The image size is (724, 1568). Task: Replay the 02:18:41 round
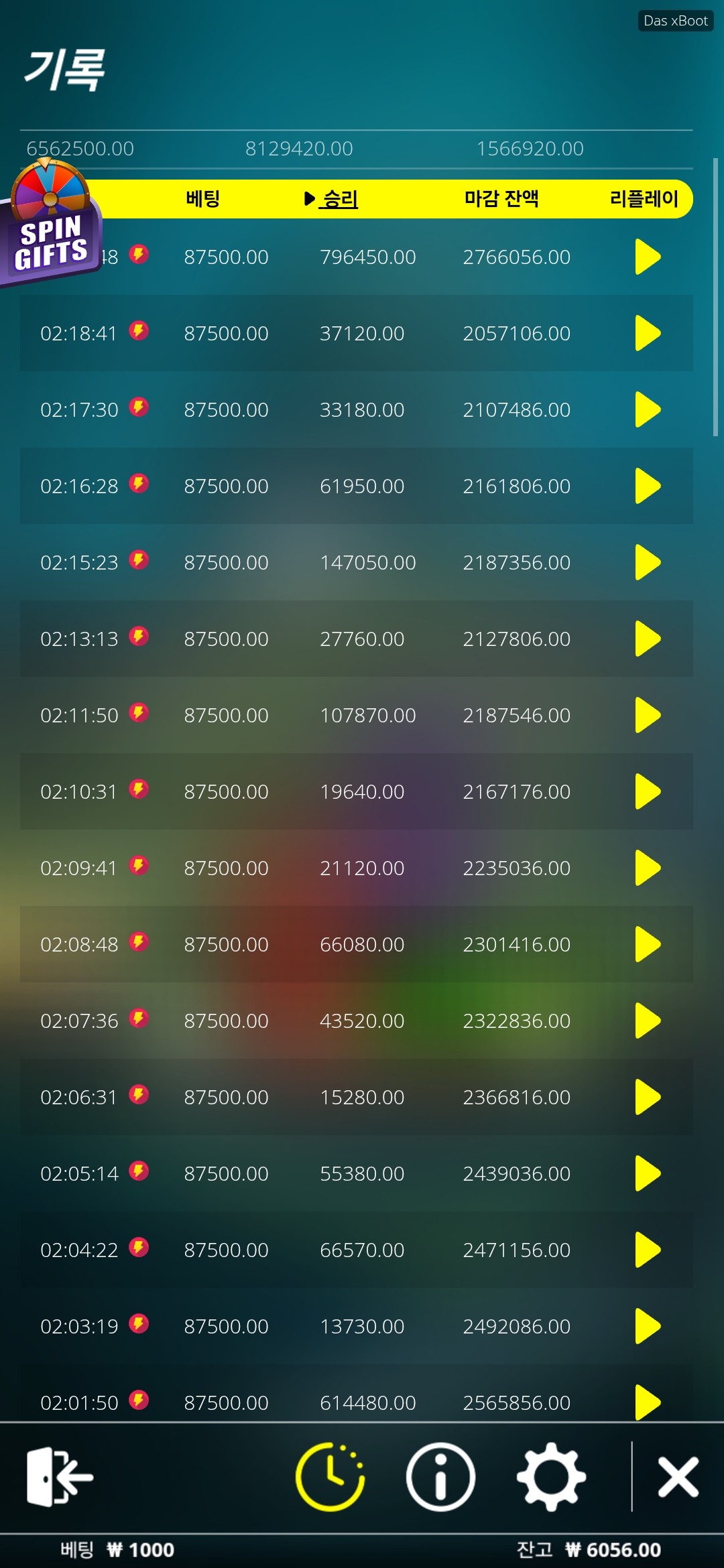click(648, 333)
